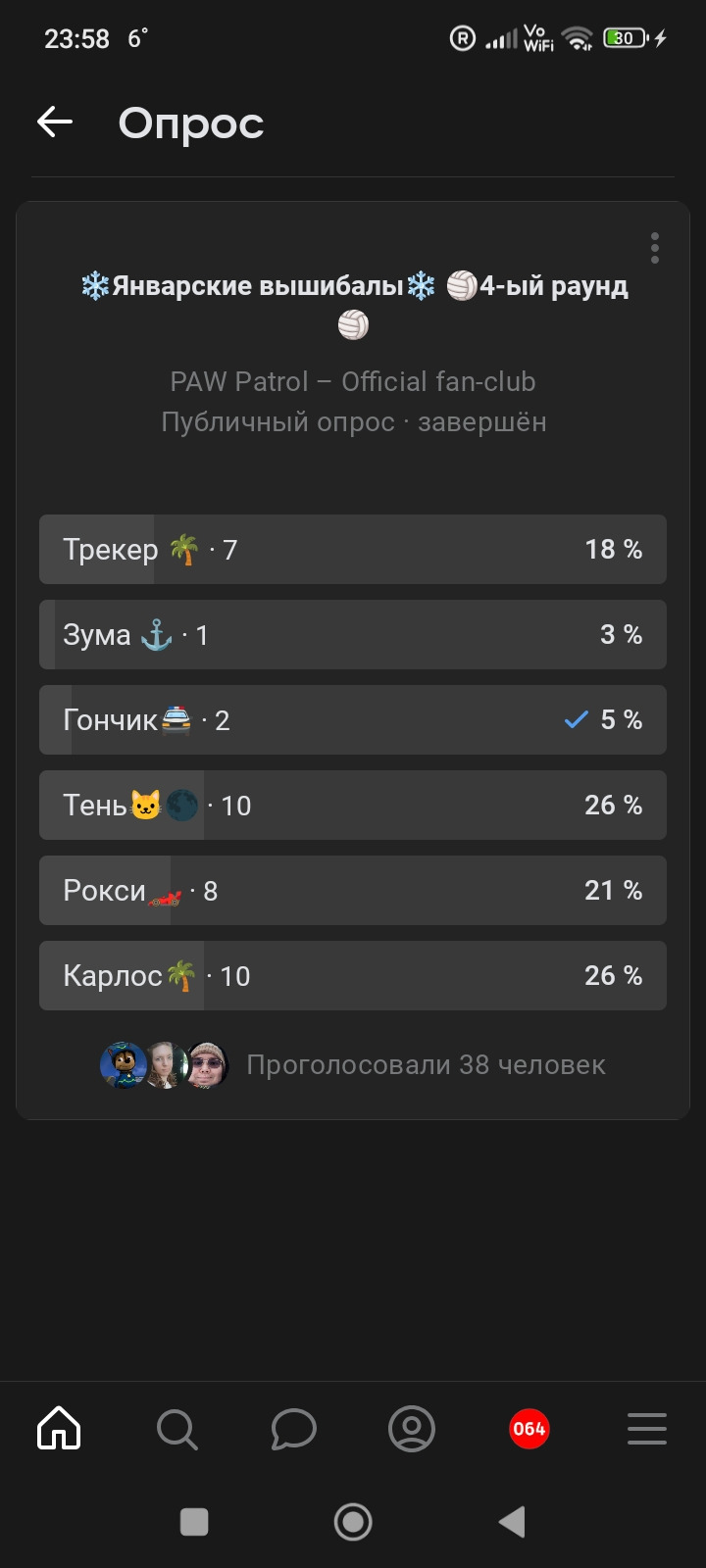Go back from the Опрос screen
The height and width of the screenshot is (1568, 706).
[x=55, y=122]
